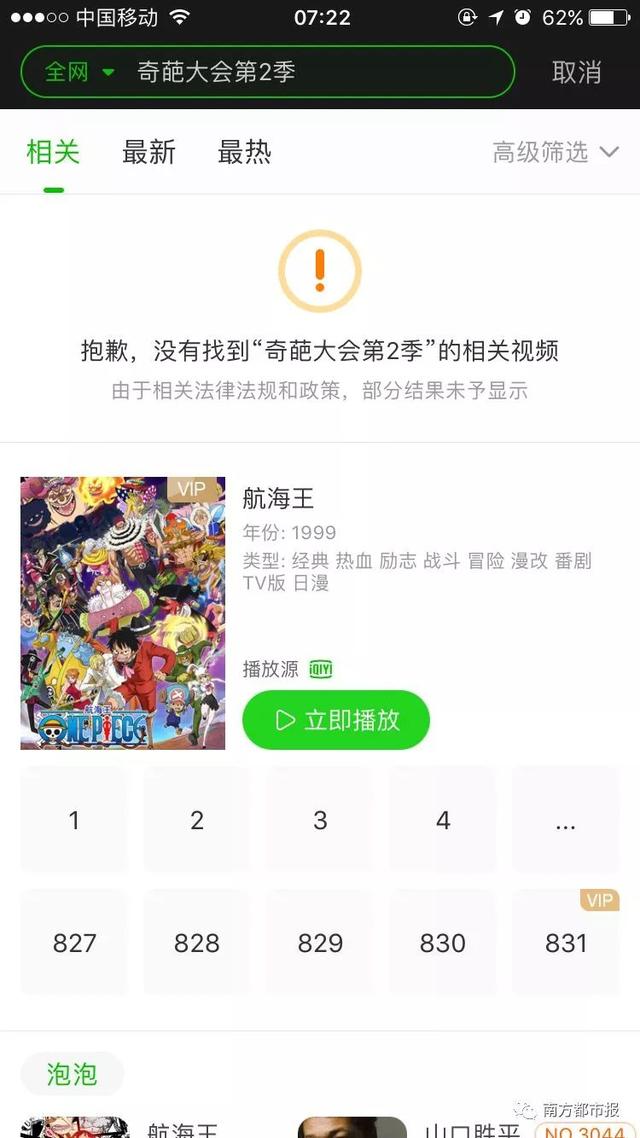Select the 相关 tab
640x1138 pixels.
coord(53,152)
